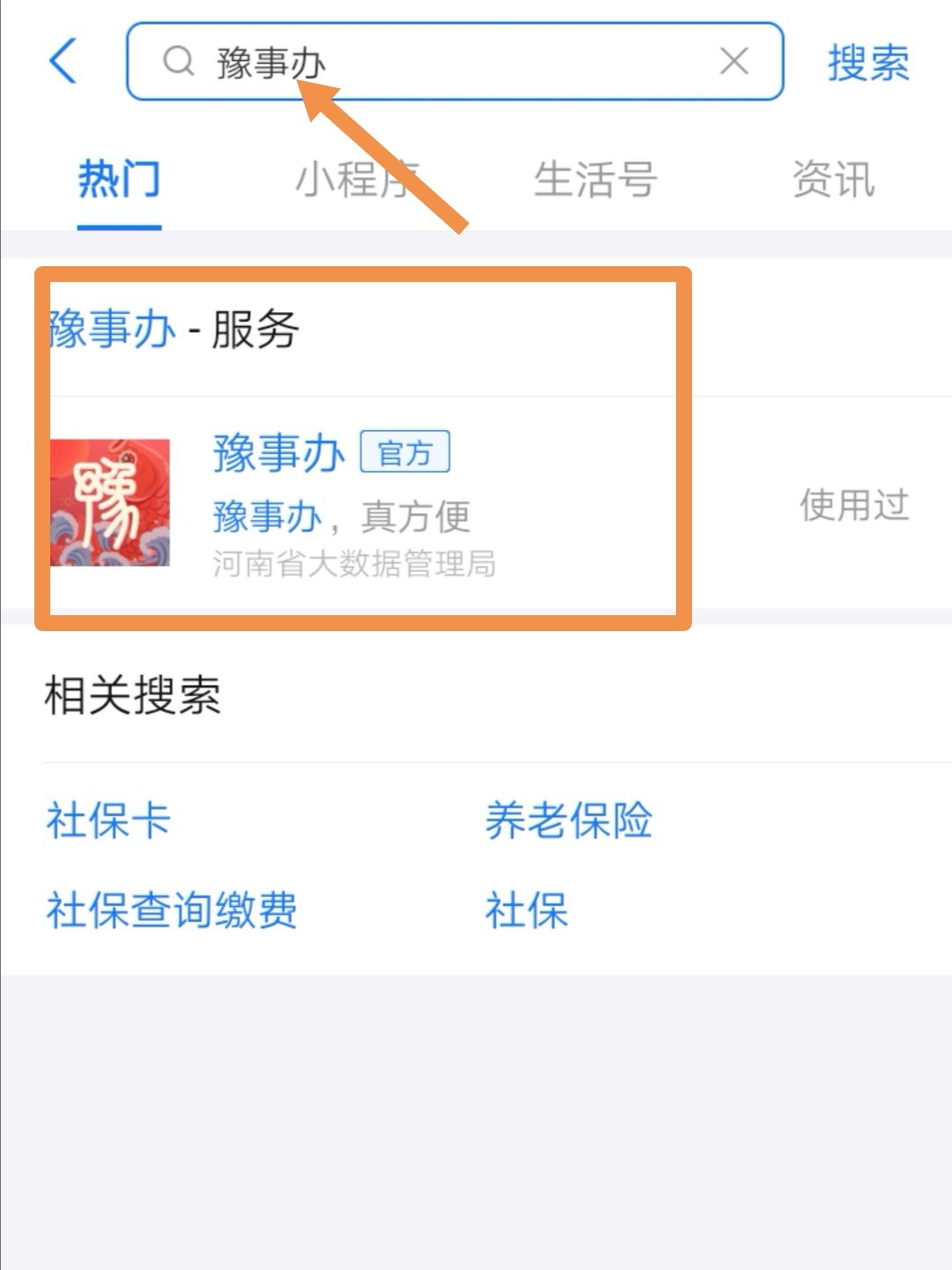Switch to the 小程序 tab
Viewport: 952px width, 1270px height.
356,180
